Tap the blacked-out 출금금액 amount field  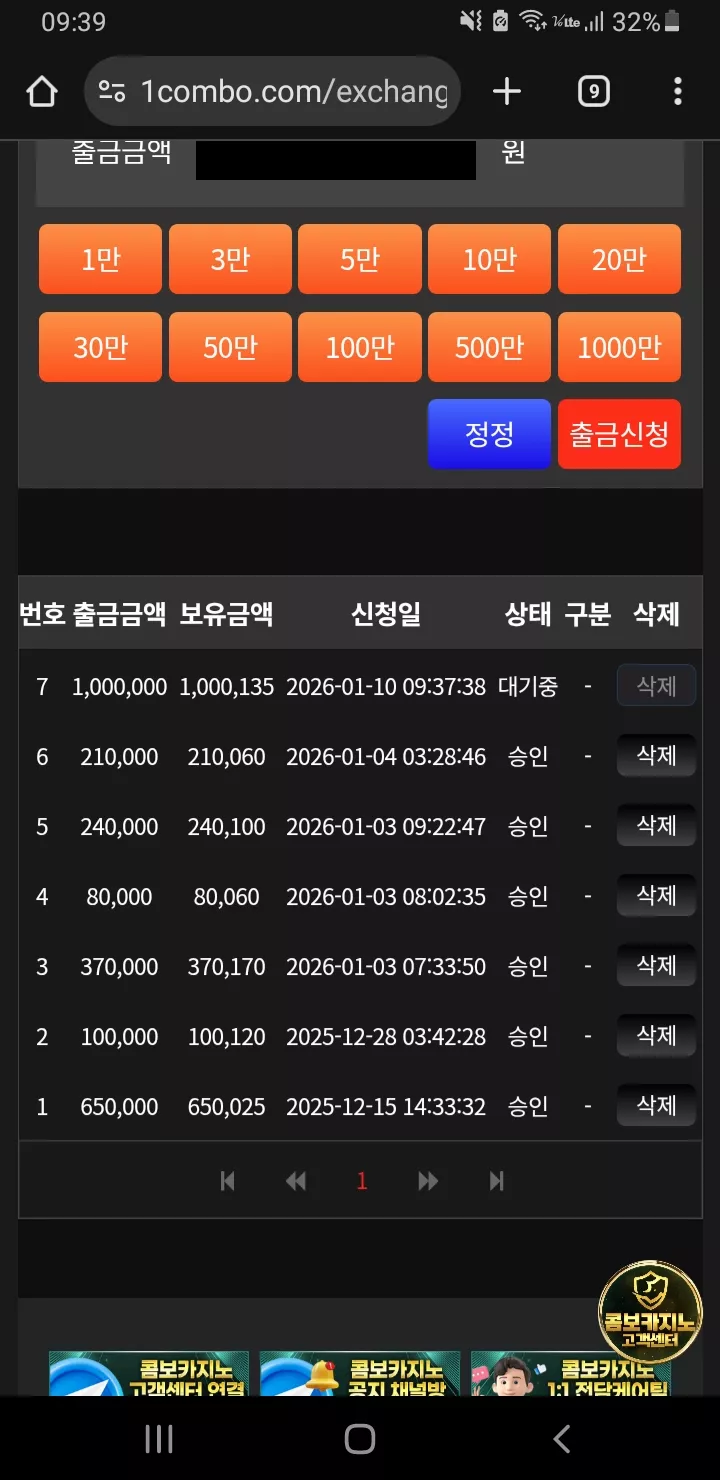(336, 158)
